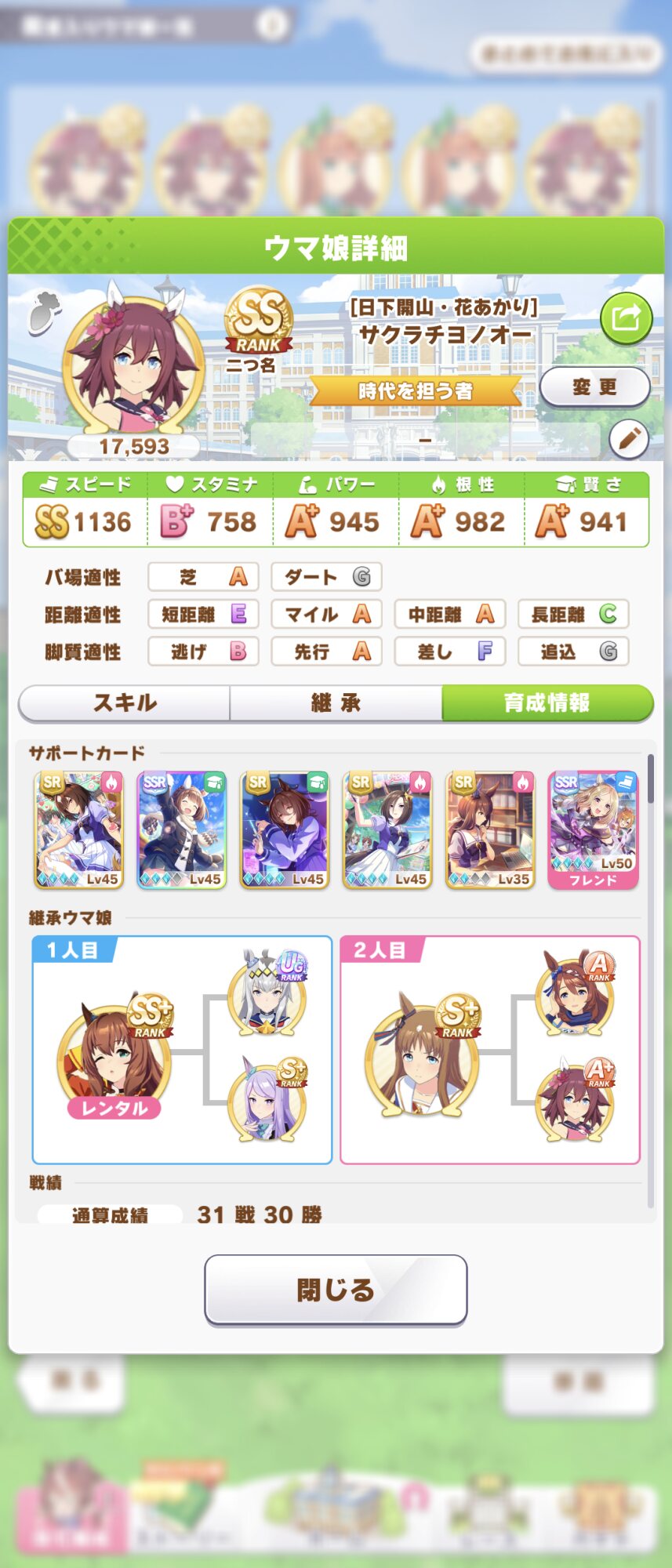
Task: View the 2人目 S+ rank inherited Uma Musume
Action: point(422,1054)
